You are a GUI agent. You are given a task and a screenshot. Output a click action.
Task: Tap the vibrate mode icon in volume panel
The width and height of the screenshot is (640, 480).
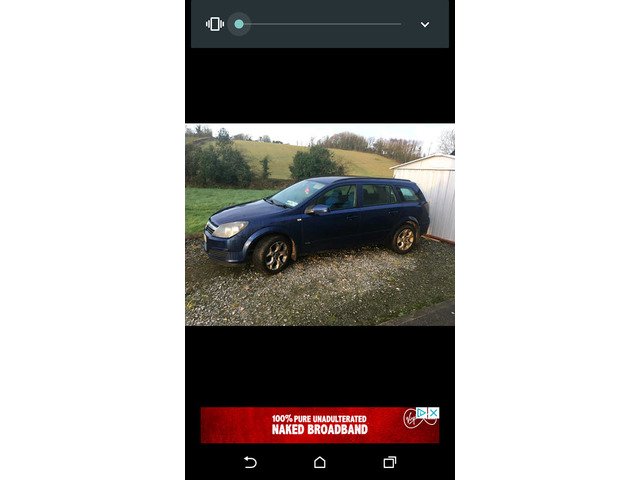click(x=214, y=24)
